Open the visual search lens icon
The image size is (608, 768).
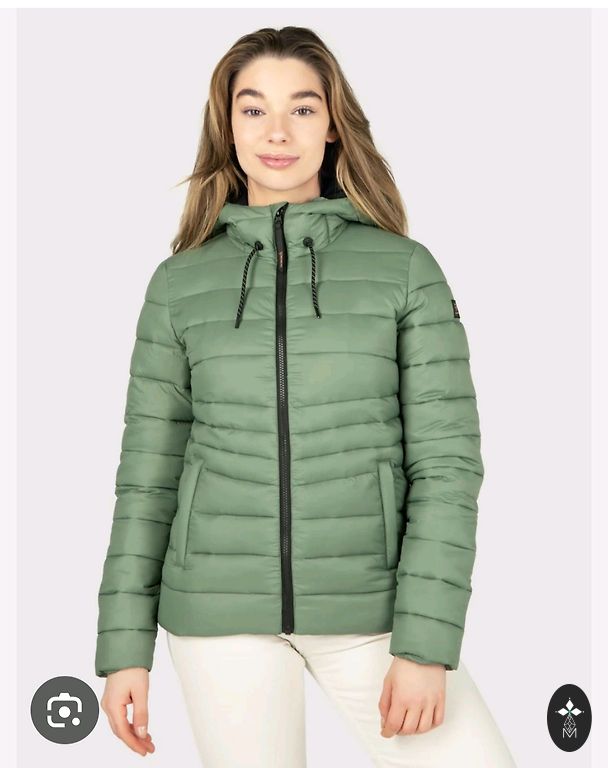click(64, 710)
